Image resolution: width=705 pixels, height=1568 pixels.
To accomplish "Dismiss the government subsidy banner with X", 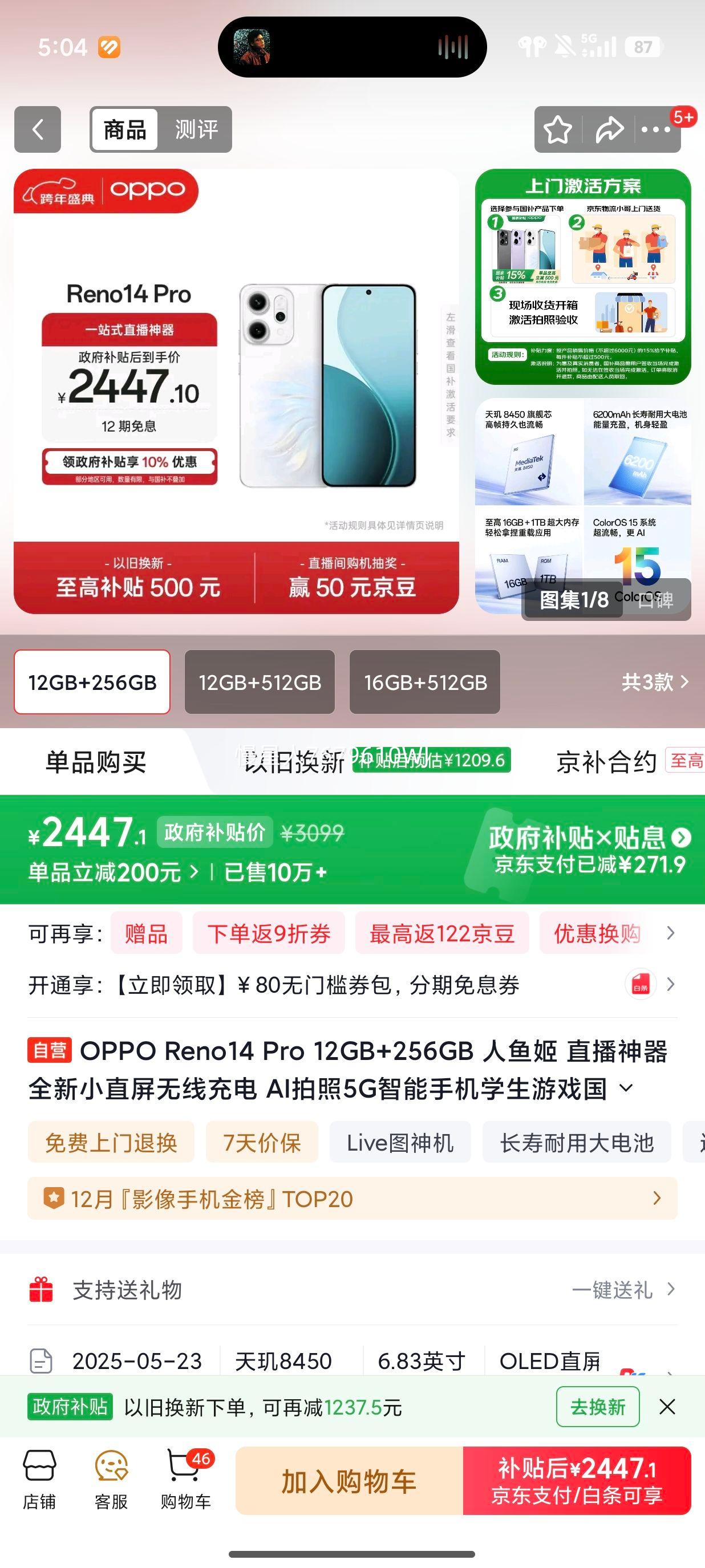I will (668, 1407).
